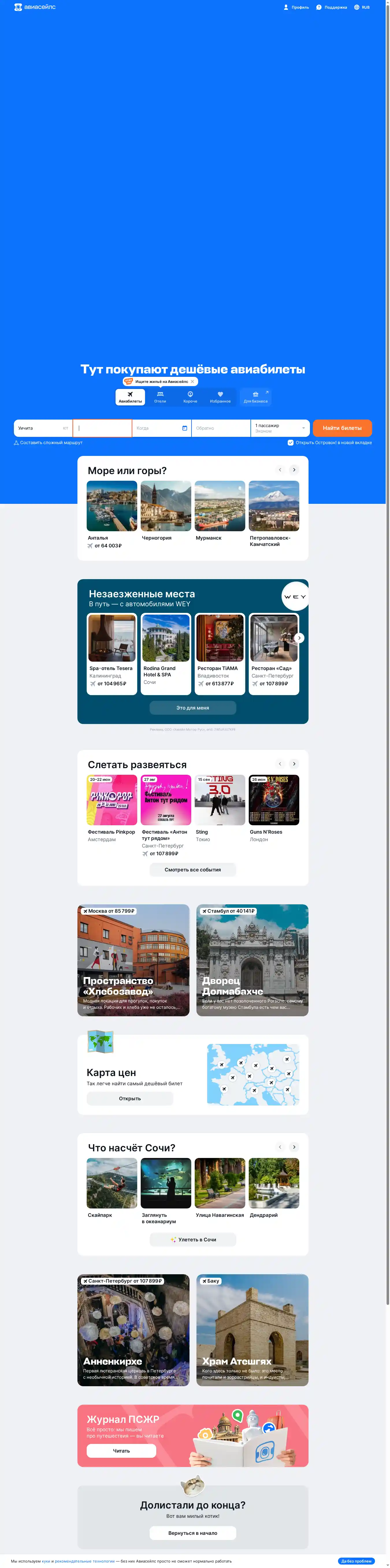Dismiss the 'Ищите жильё на Авиасейлс' tooltip

(193, 382)
